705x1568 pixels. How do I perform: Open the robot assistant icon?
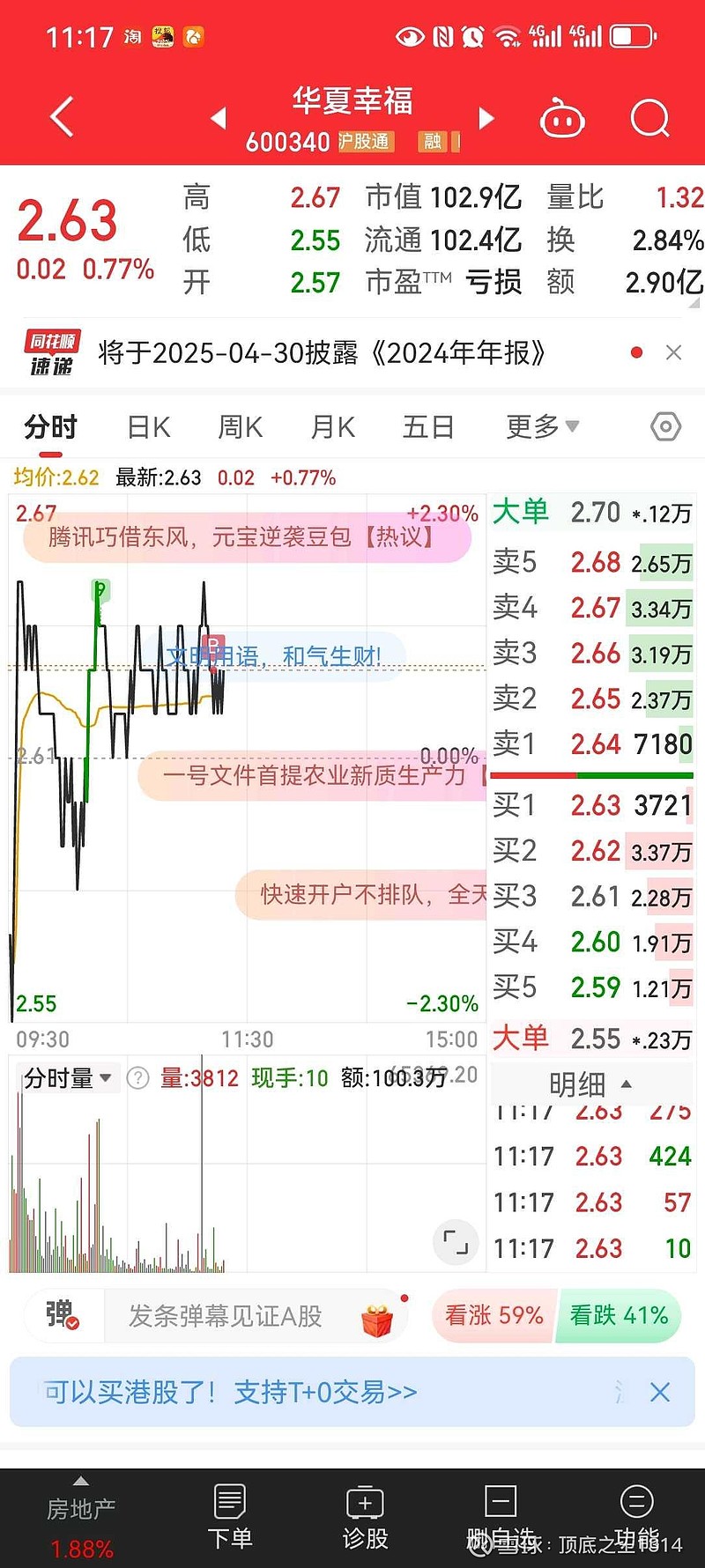pyautogui.click(x=562, y=118)
